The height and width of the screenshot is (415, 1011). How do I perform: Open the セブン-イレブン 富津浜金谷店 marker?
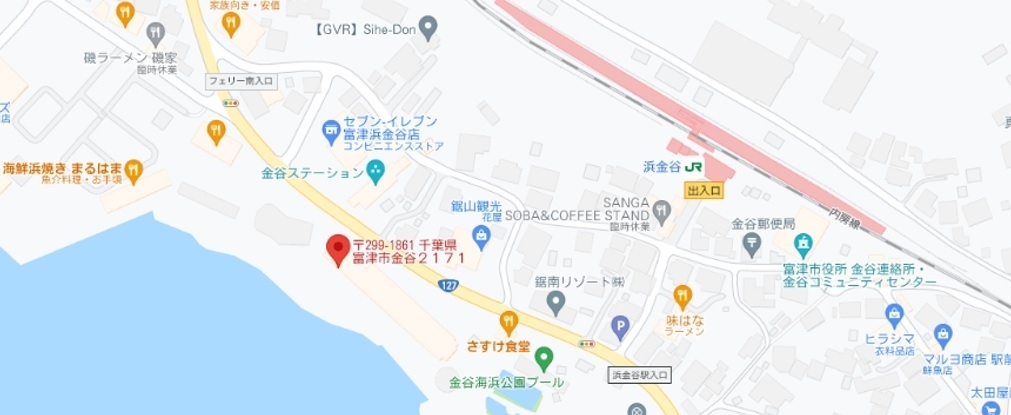coord(332,130)
